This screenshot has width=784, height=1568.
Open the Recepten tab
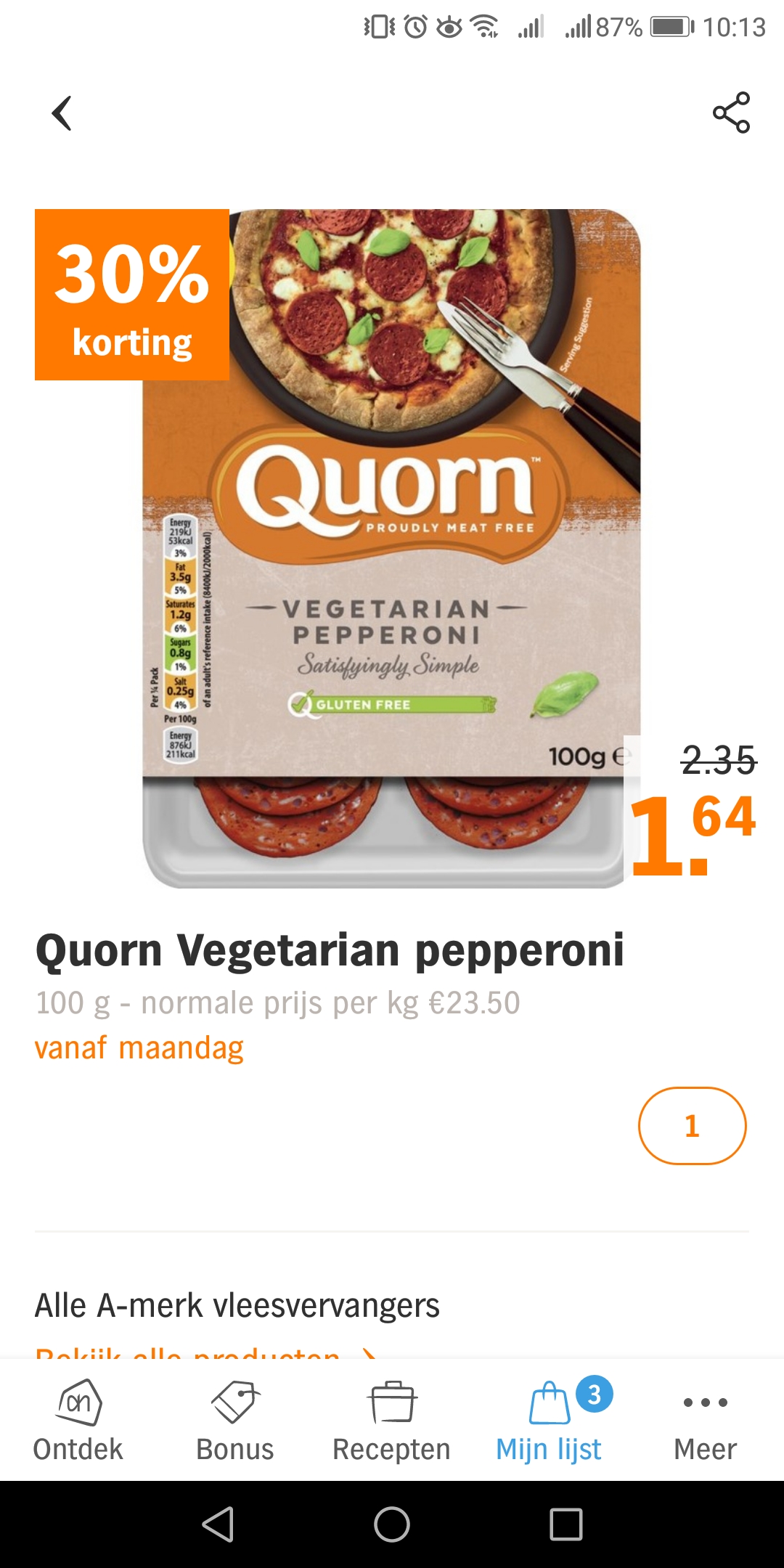click(x=392, y=1421)
